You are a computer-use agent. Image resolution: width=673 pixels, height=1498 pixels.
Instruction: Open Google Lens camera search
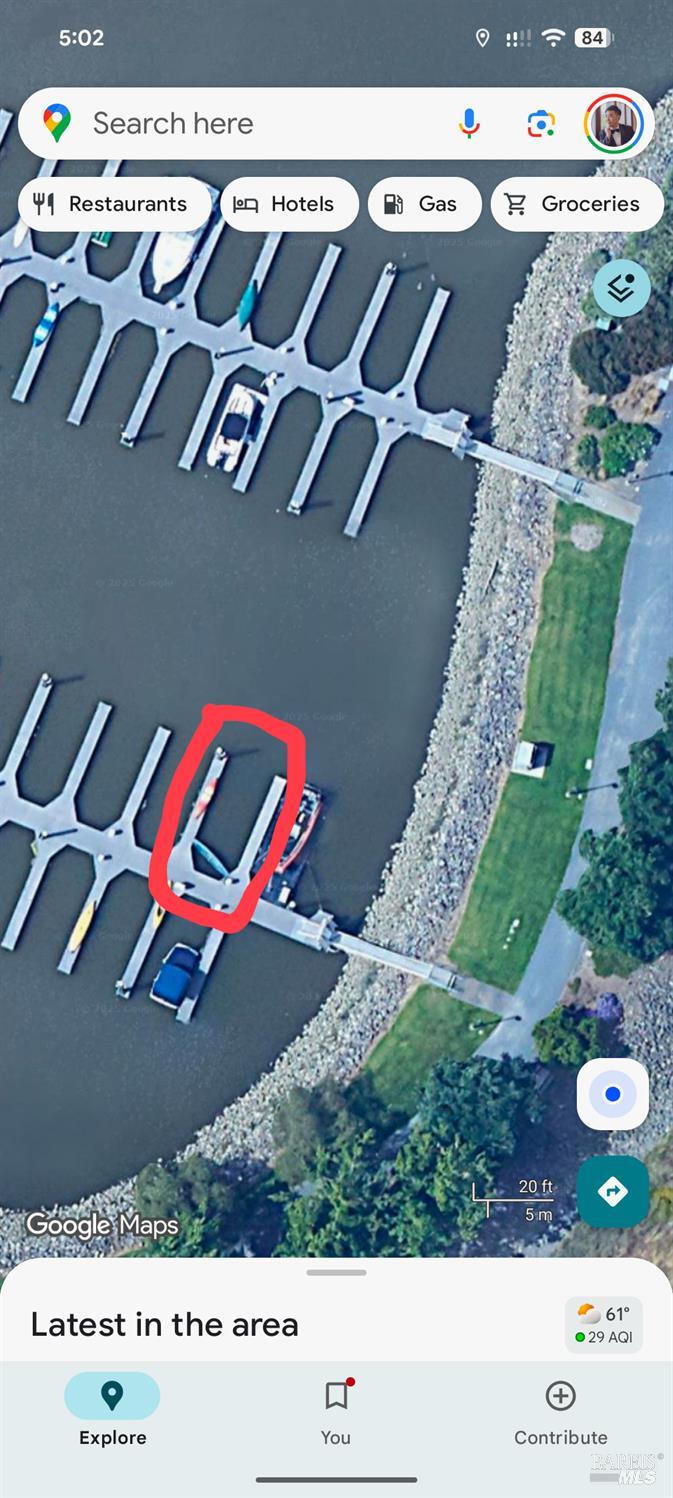541,124
